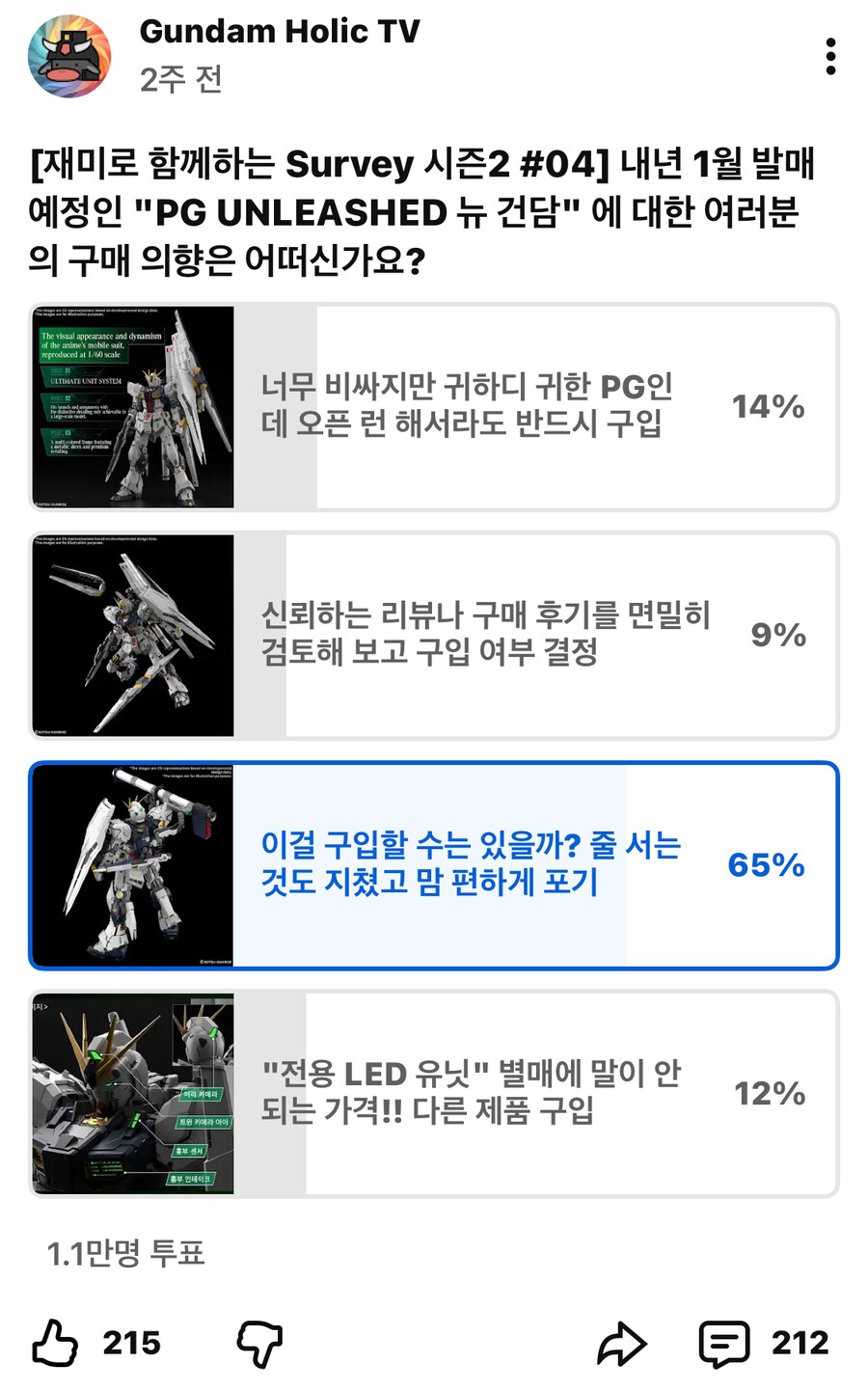Dislike this community post
The image size is (868, 1391).
click(x=258, y=1343)
